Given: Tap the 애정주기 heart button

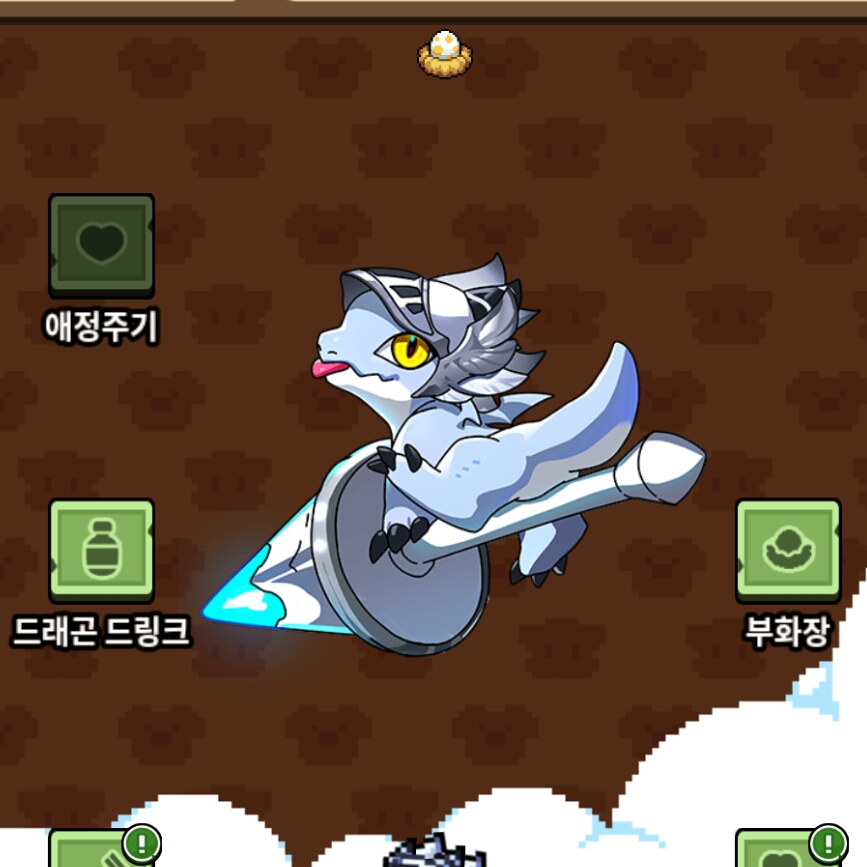Looking at the screenshot, I should pyautogui.click(x=101, y=244).
